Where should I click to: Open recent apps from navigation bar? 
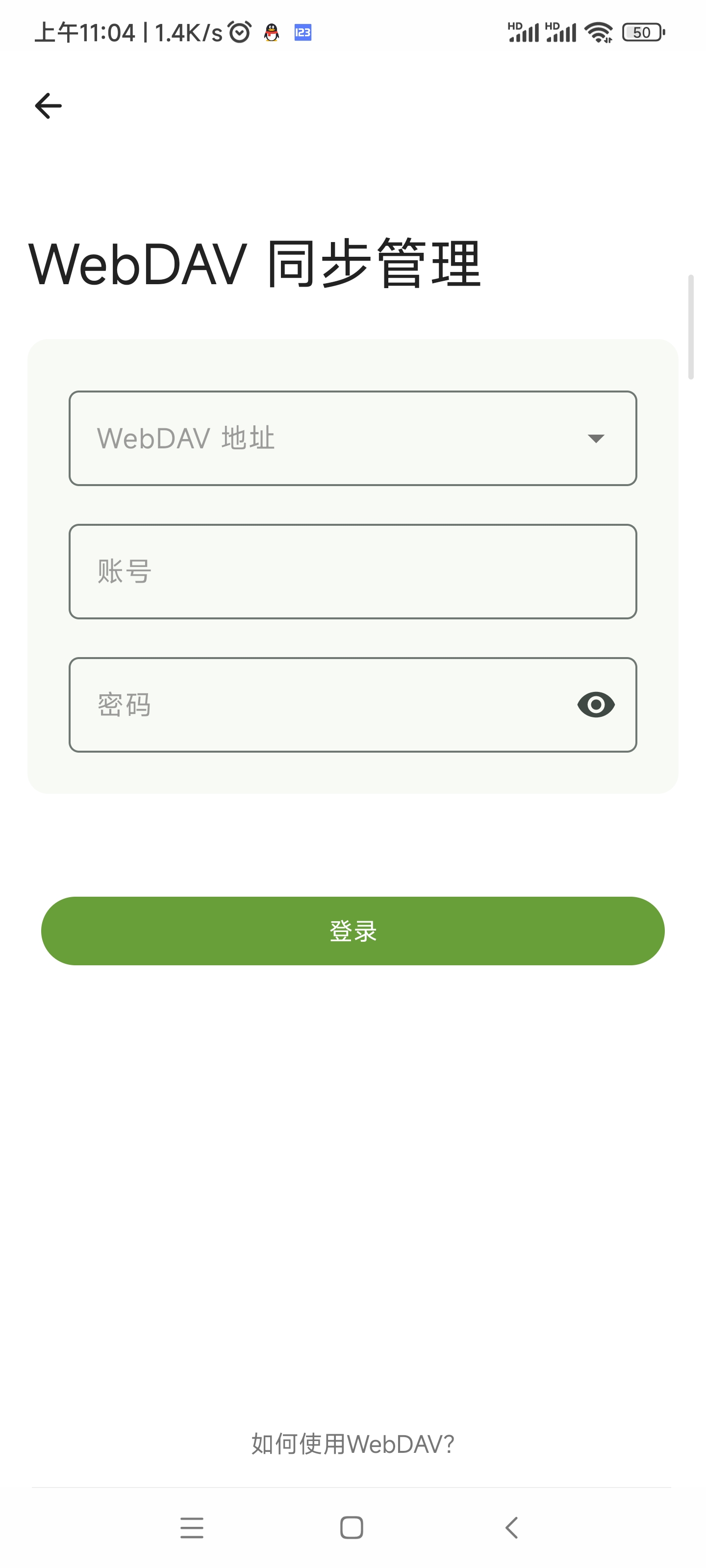pyautogui.click(x=192, y=1528)
